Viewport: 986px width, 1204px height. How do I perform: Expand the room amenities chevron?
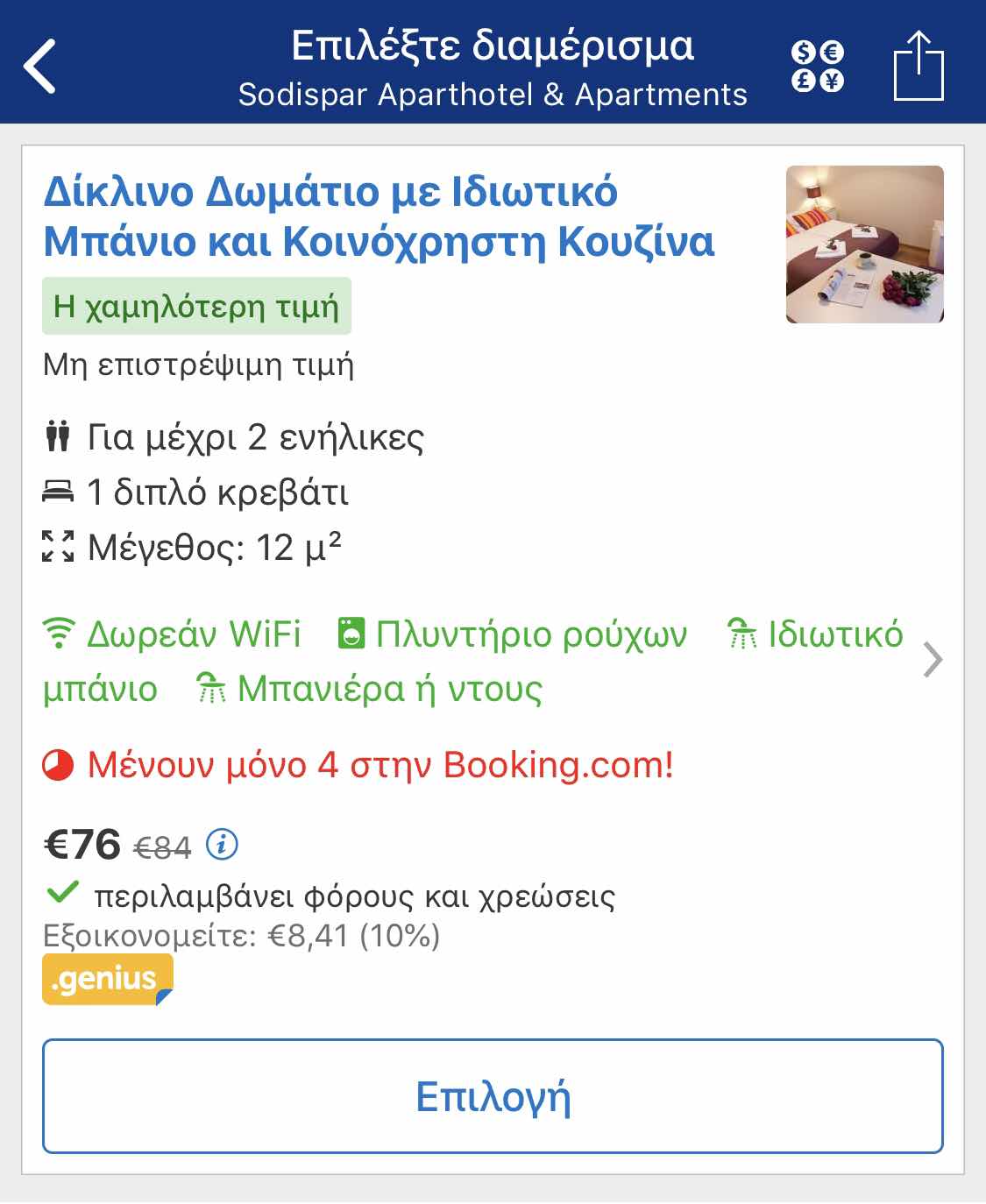pyautogui.click(x=933, y=660)
